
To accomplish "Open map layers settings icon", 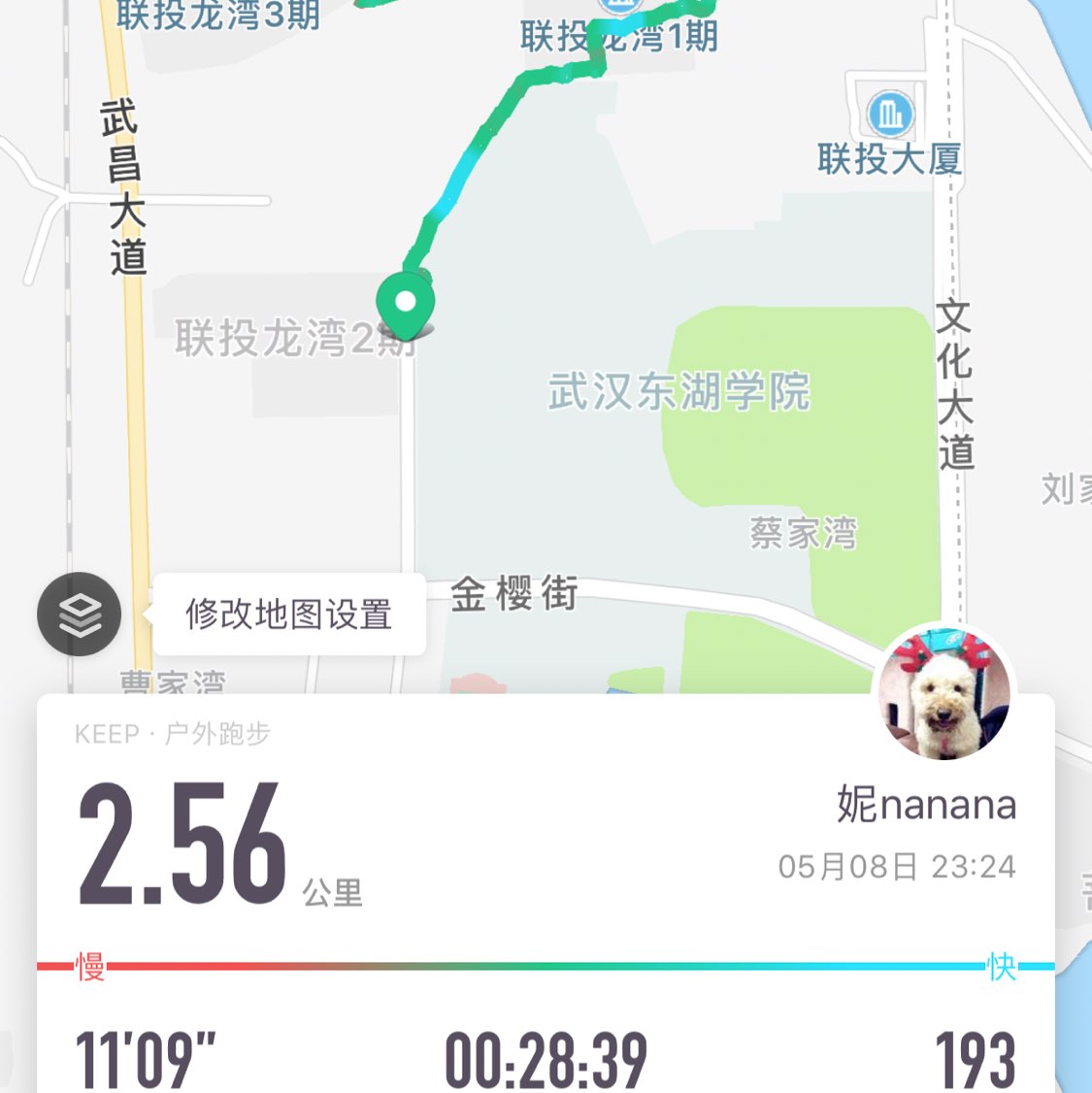I will click(x=79, y=613).
